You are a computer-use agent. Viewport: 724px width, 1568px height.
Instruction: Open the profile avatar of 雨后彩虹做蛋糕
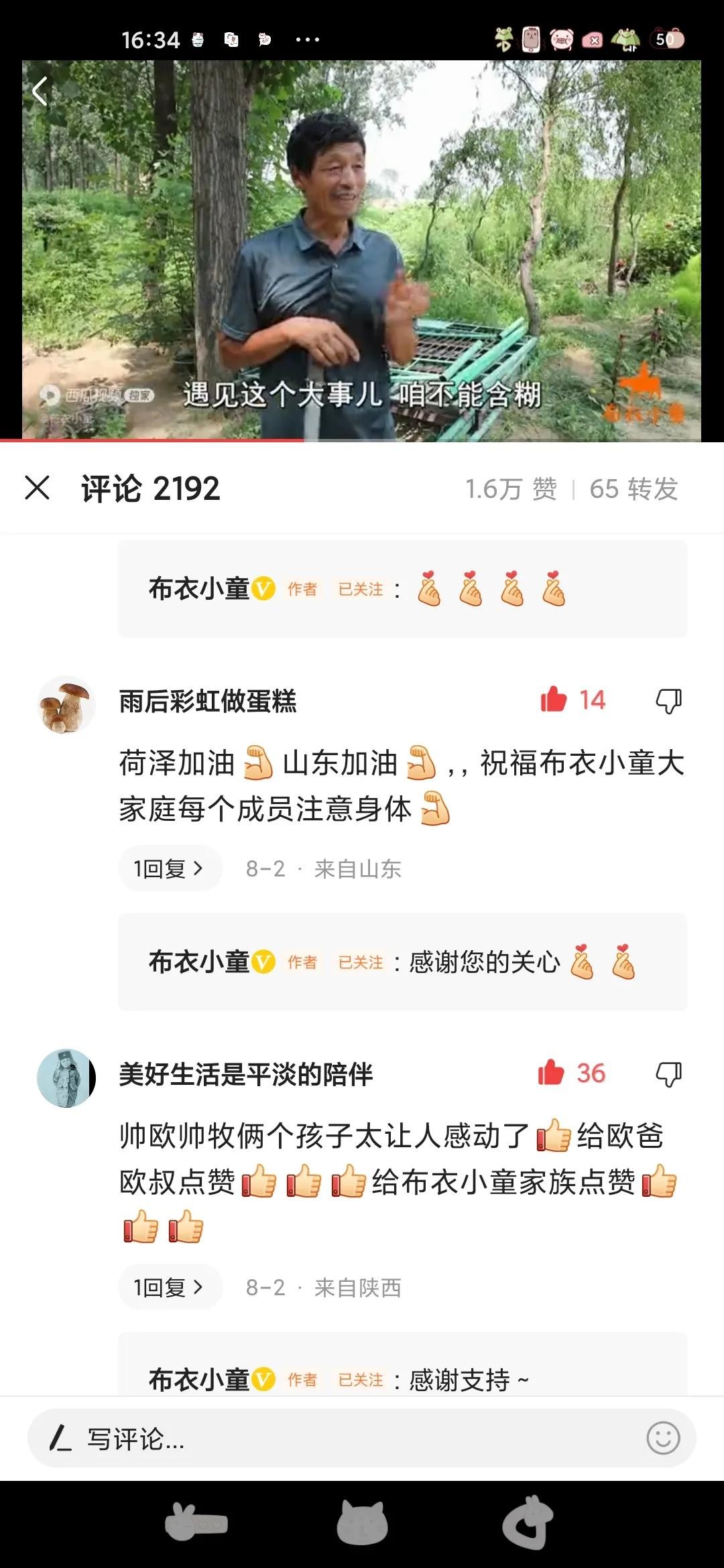[66, 705]
